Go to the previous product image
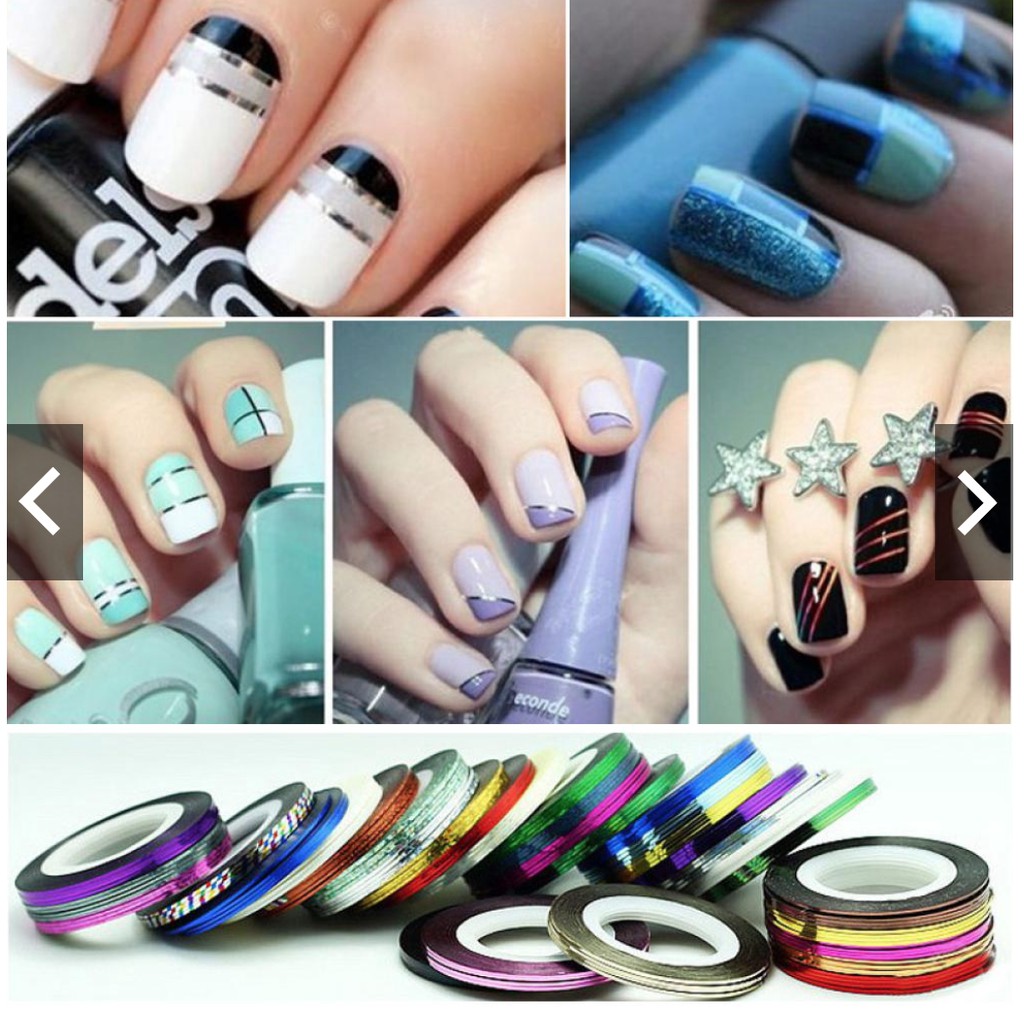The image size is (1024, 1024). pos(42,503)
